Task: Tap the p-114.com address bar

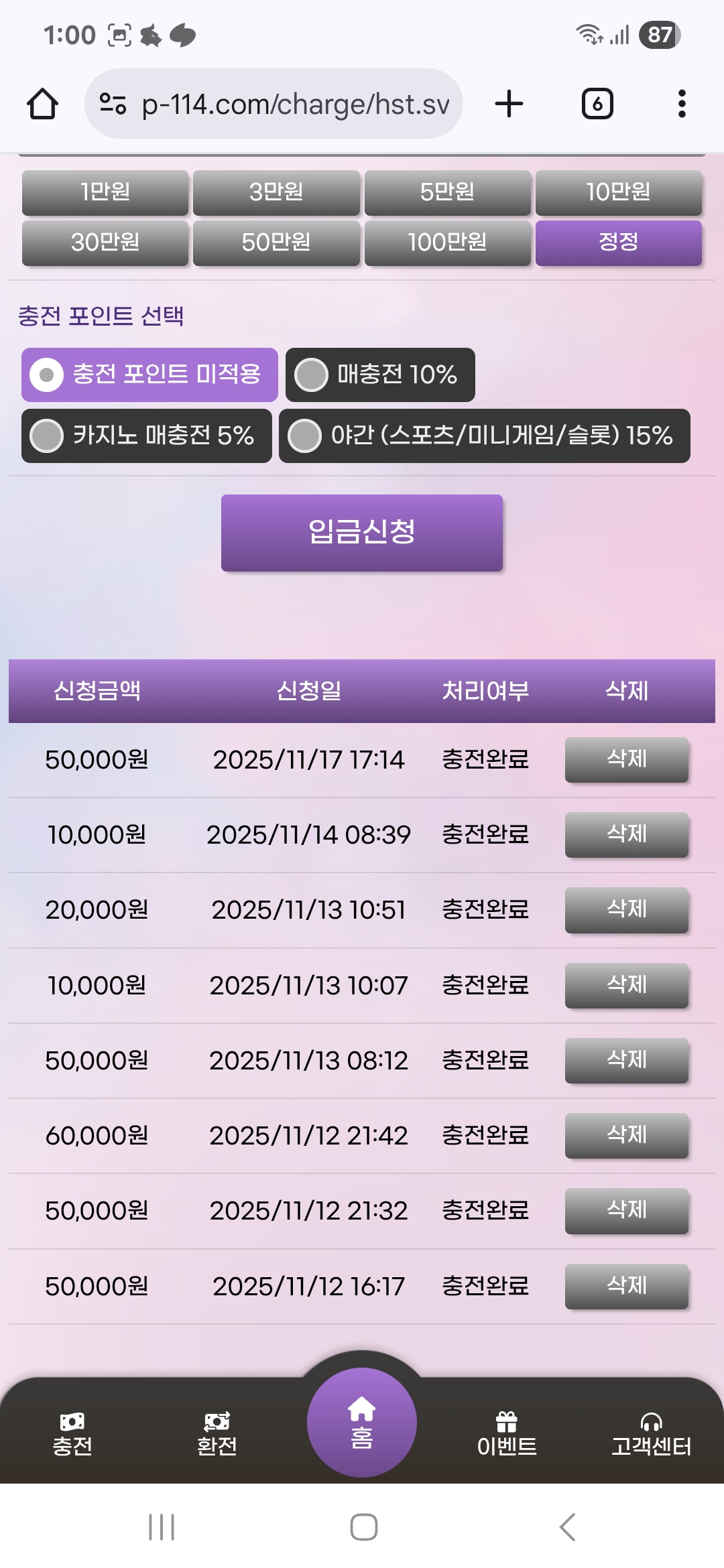Action: click(282, 104)
